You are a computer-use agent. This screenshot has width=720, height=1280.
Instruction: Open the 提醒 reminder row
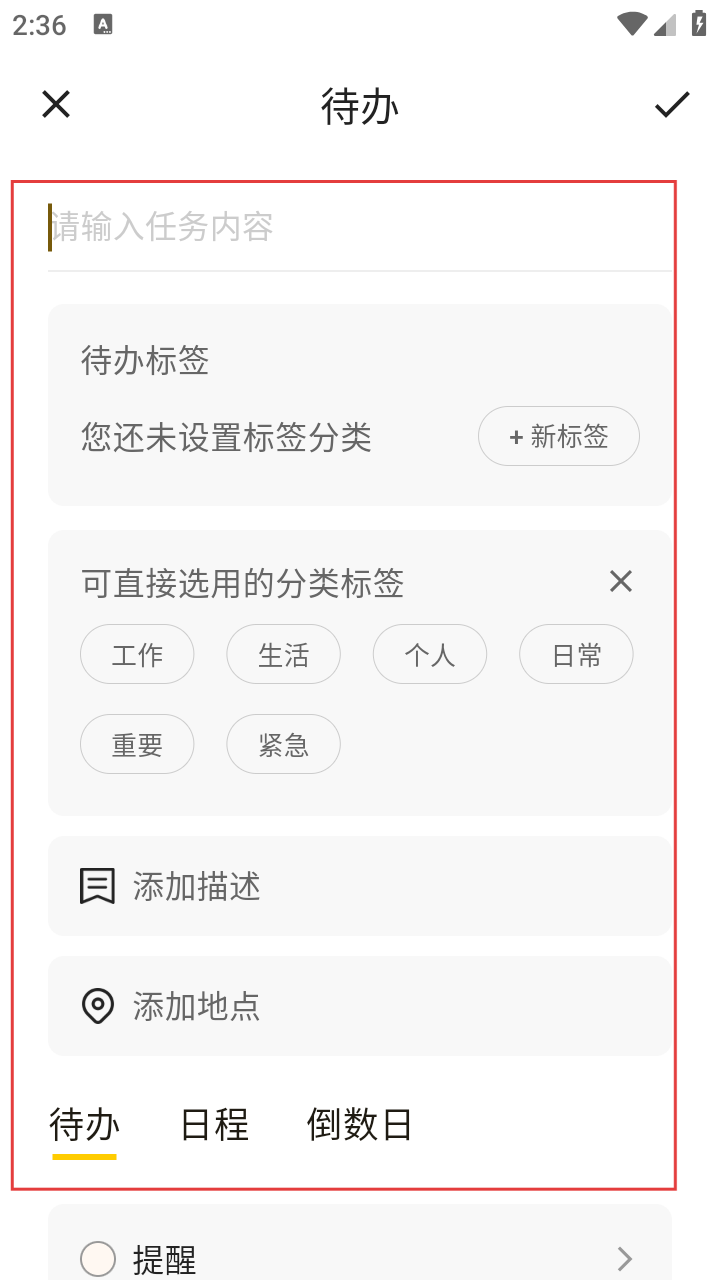click(360, 1258)
